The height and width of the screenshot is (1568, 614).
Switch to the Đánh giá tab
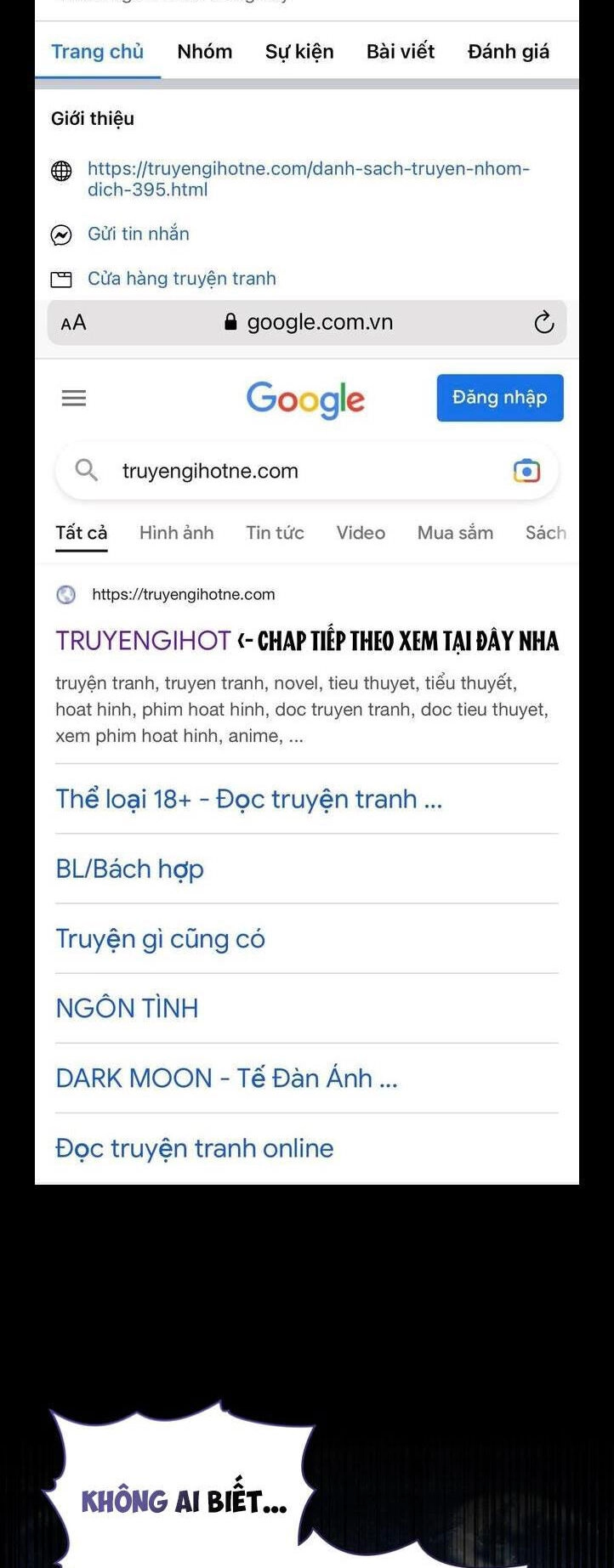pyautogui.click(x=508, y=52)
